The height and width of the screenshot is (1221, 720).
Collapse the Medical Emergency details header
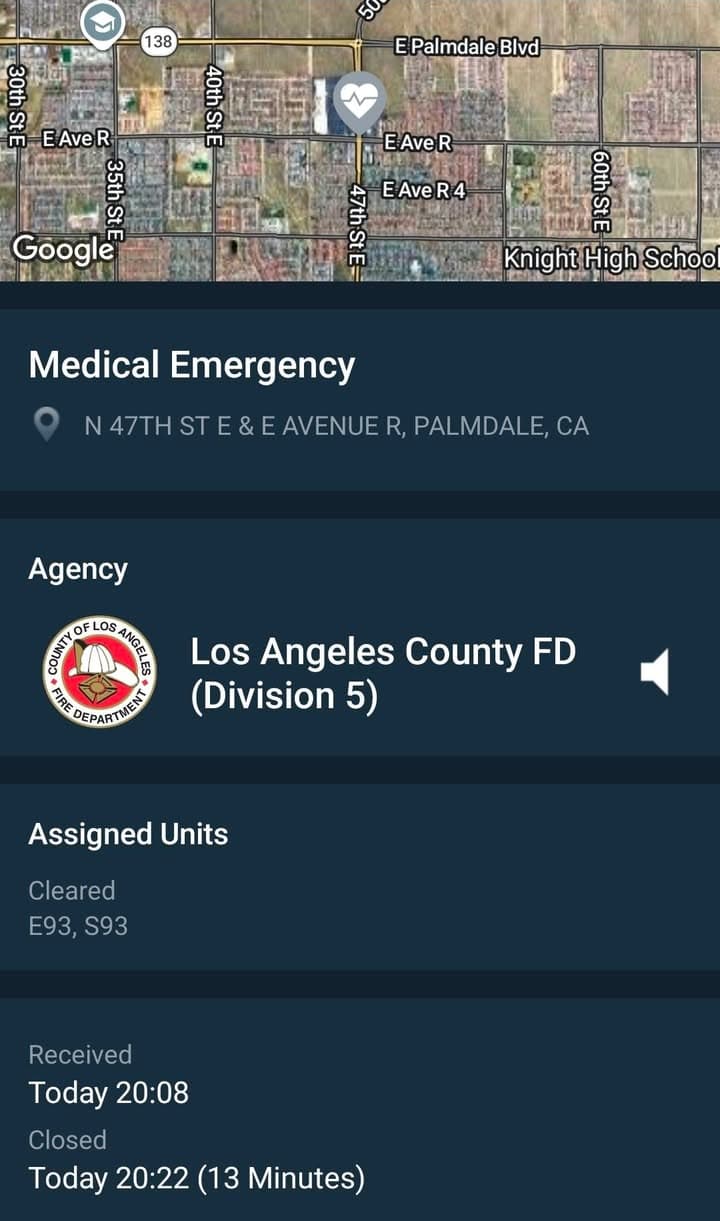[x=192, y=365]
